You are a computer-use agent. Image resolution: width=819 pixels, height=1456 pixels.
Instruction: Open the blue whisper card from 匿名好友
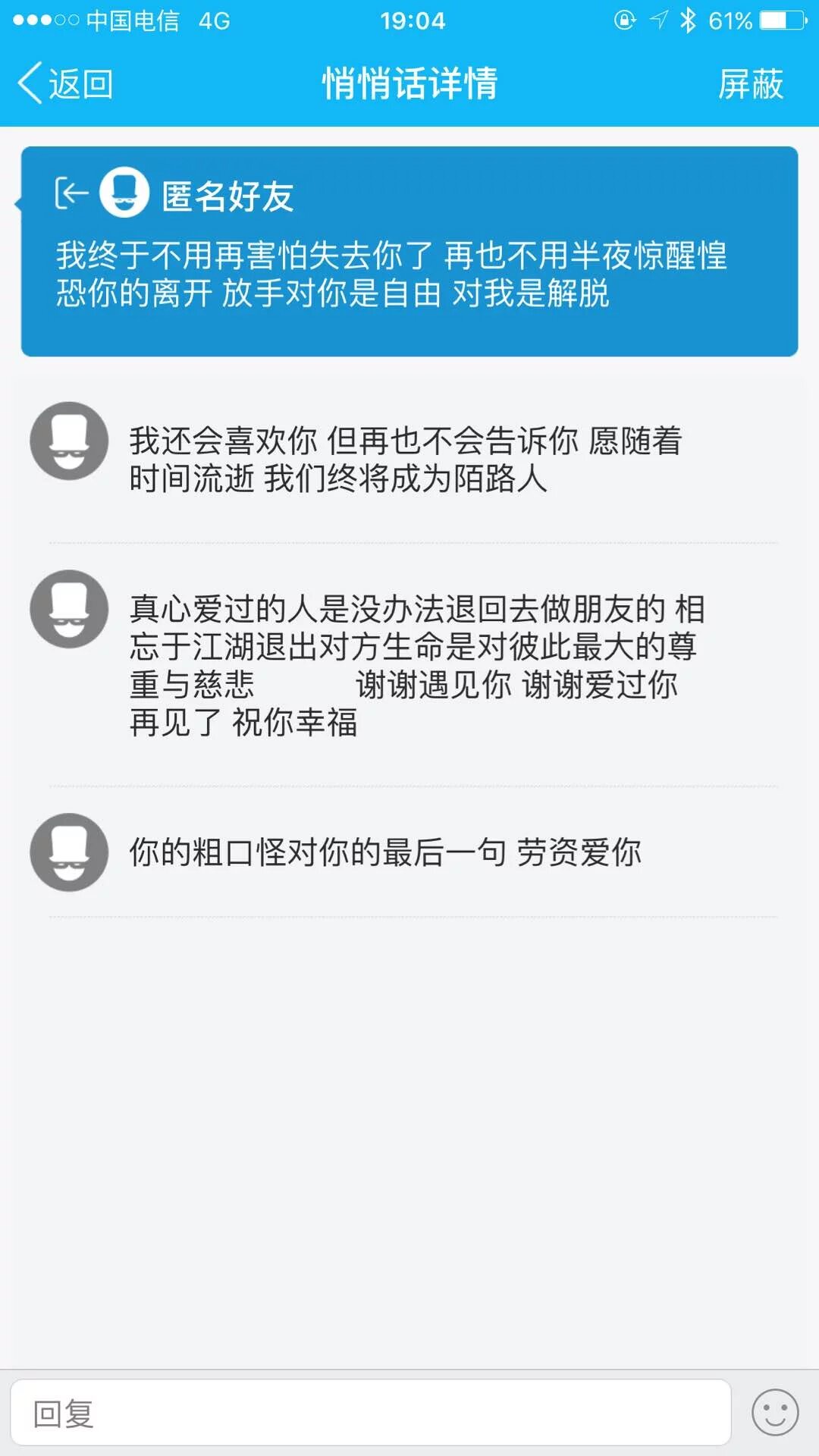409,252
